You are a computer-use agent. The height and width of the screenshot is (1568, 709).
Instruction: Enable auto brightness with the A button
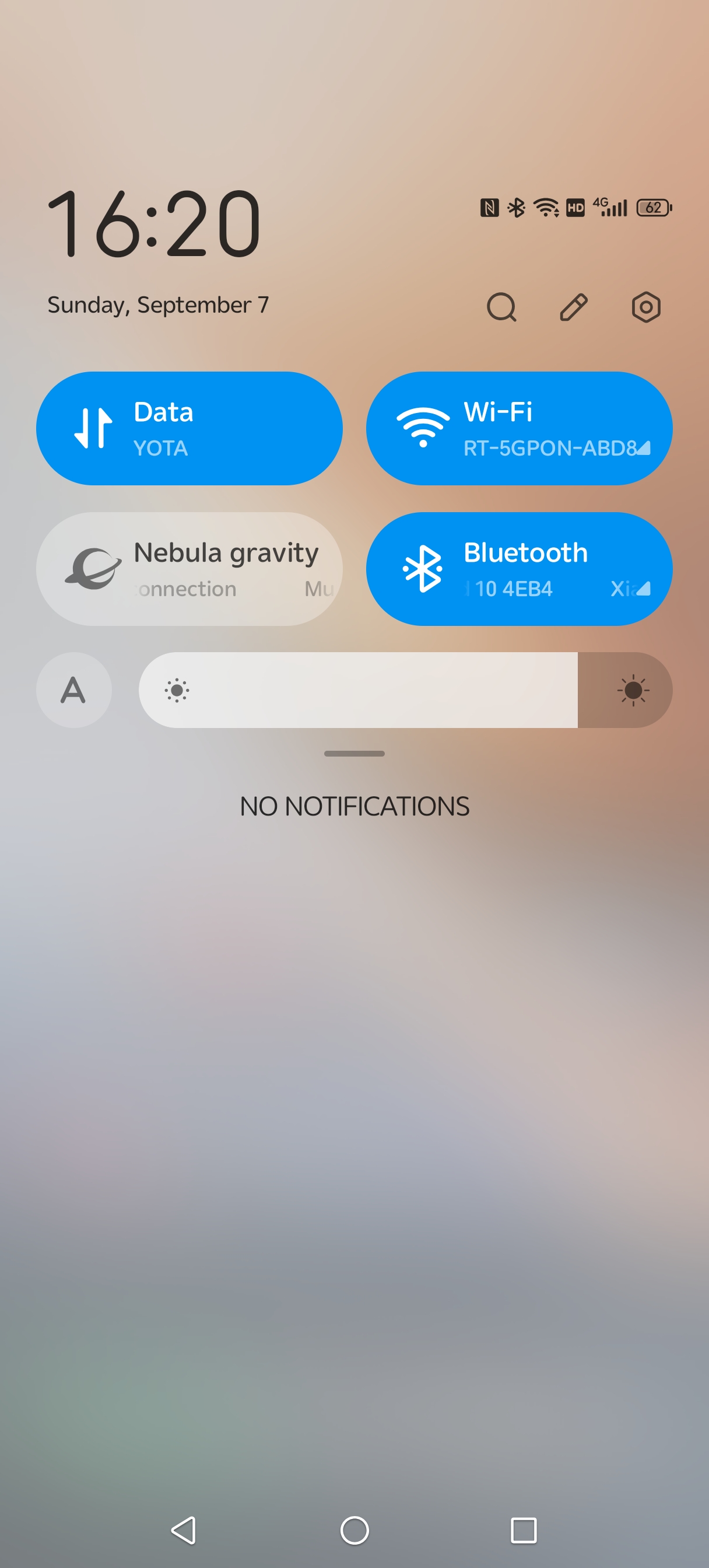(73, 690)
